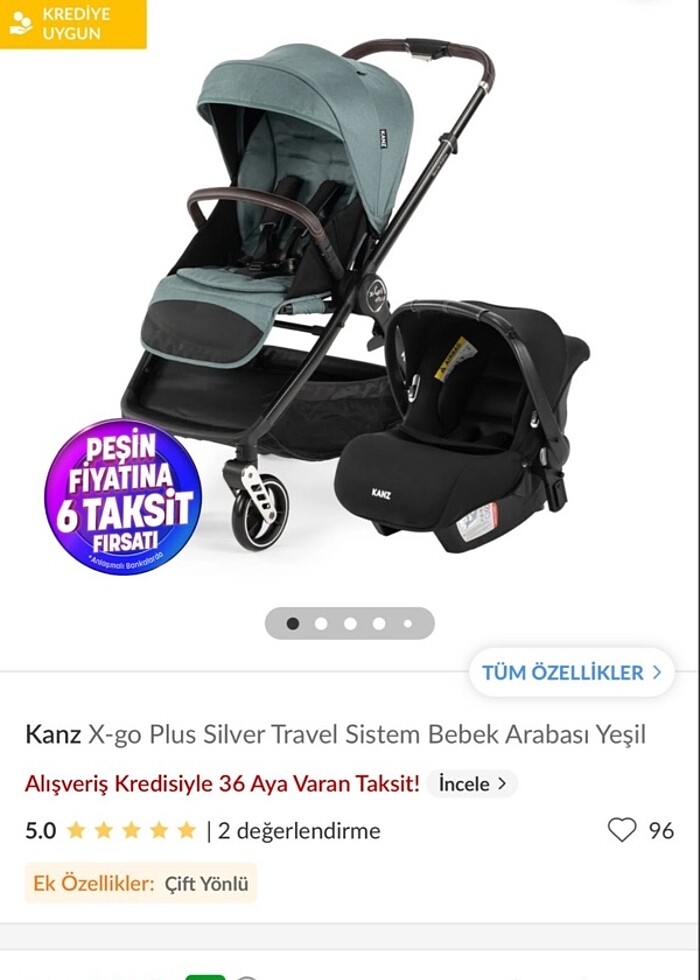Image resolution: width=700 pixels, height=980 pixels.
Task: Tap İncele for shopping credit details
Action: [x=472, y=783]
